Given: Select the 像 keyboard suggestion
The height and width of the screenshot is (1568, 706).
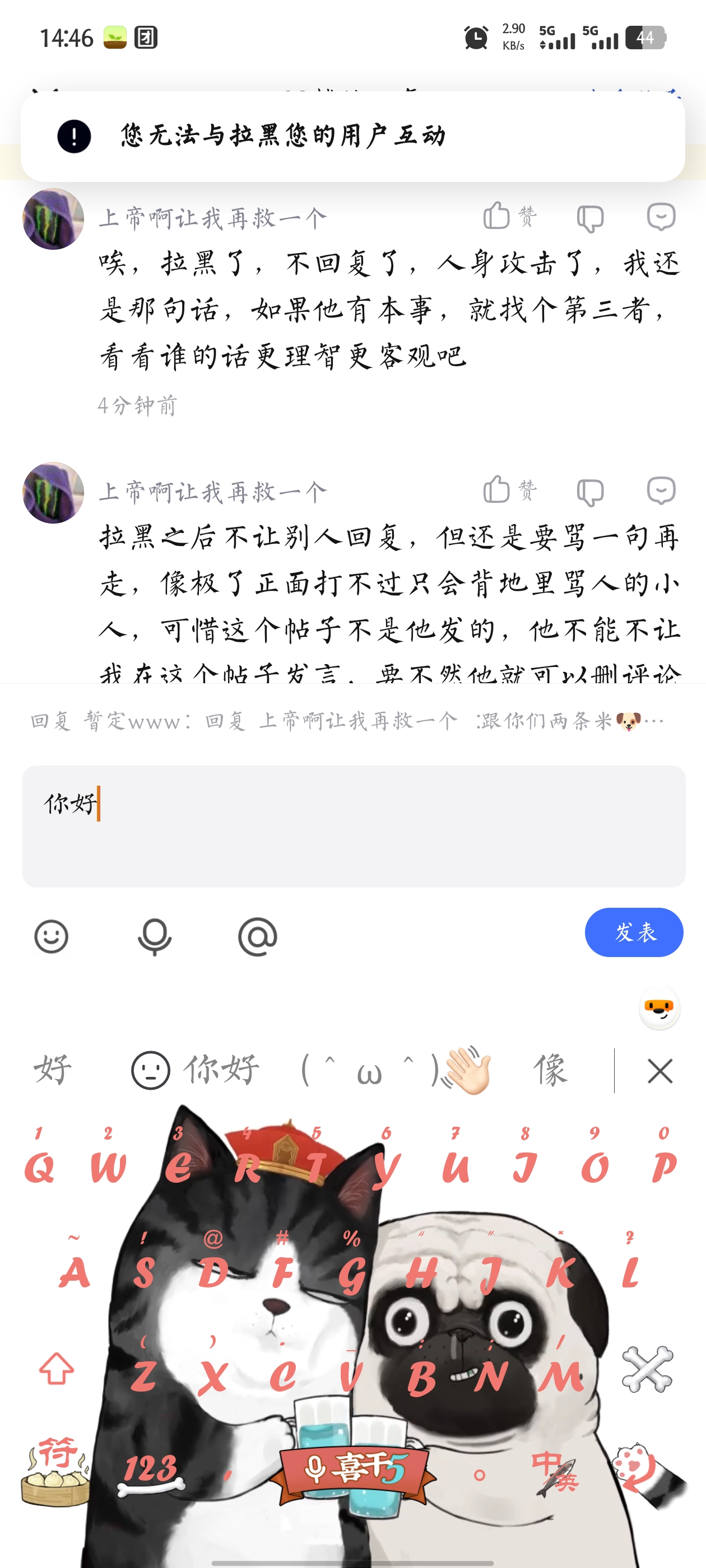Looking at the screenshot, I should 550,1070.
